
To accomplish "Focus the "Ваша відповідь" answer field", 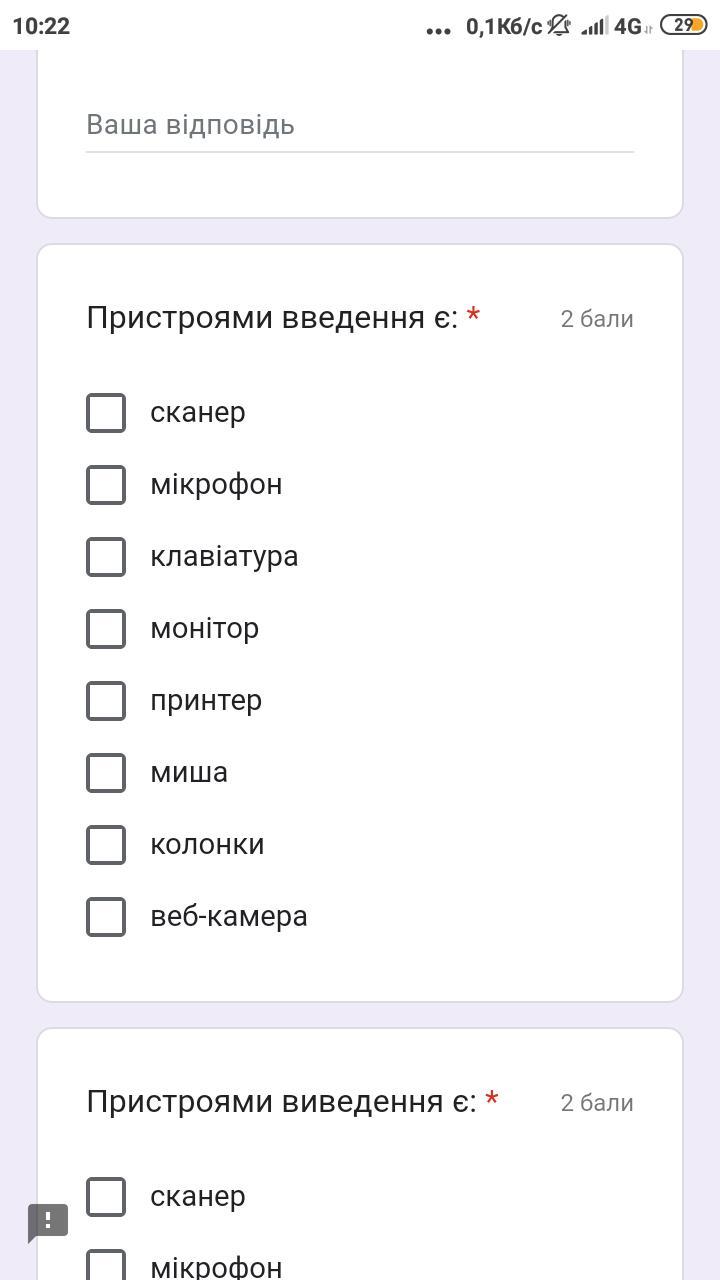I will point(360,126).
